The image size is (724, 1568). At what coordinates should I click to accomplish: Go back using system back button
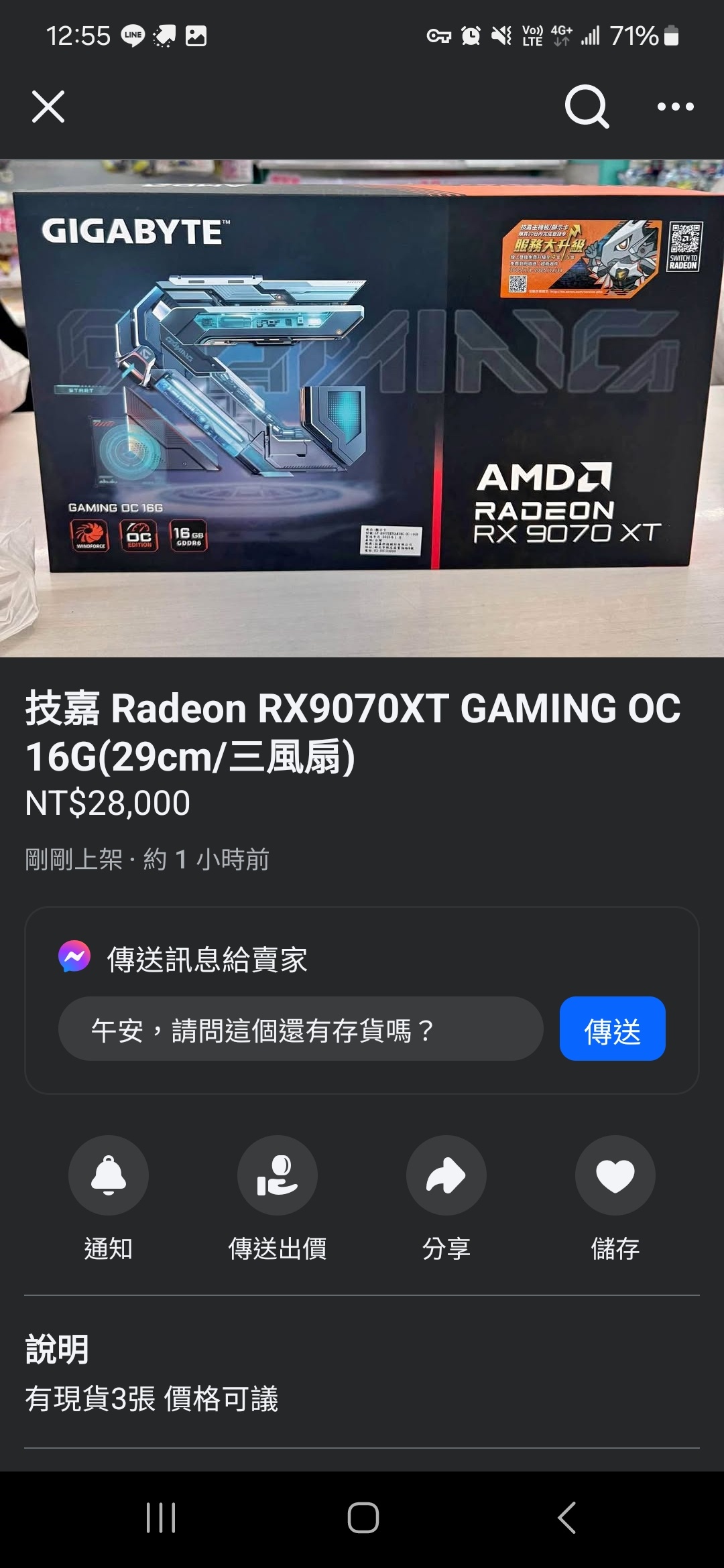(x=567, y=1518)
